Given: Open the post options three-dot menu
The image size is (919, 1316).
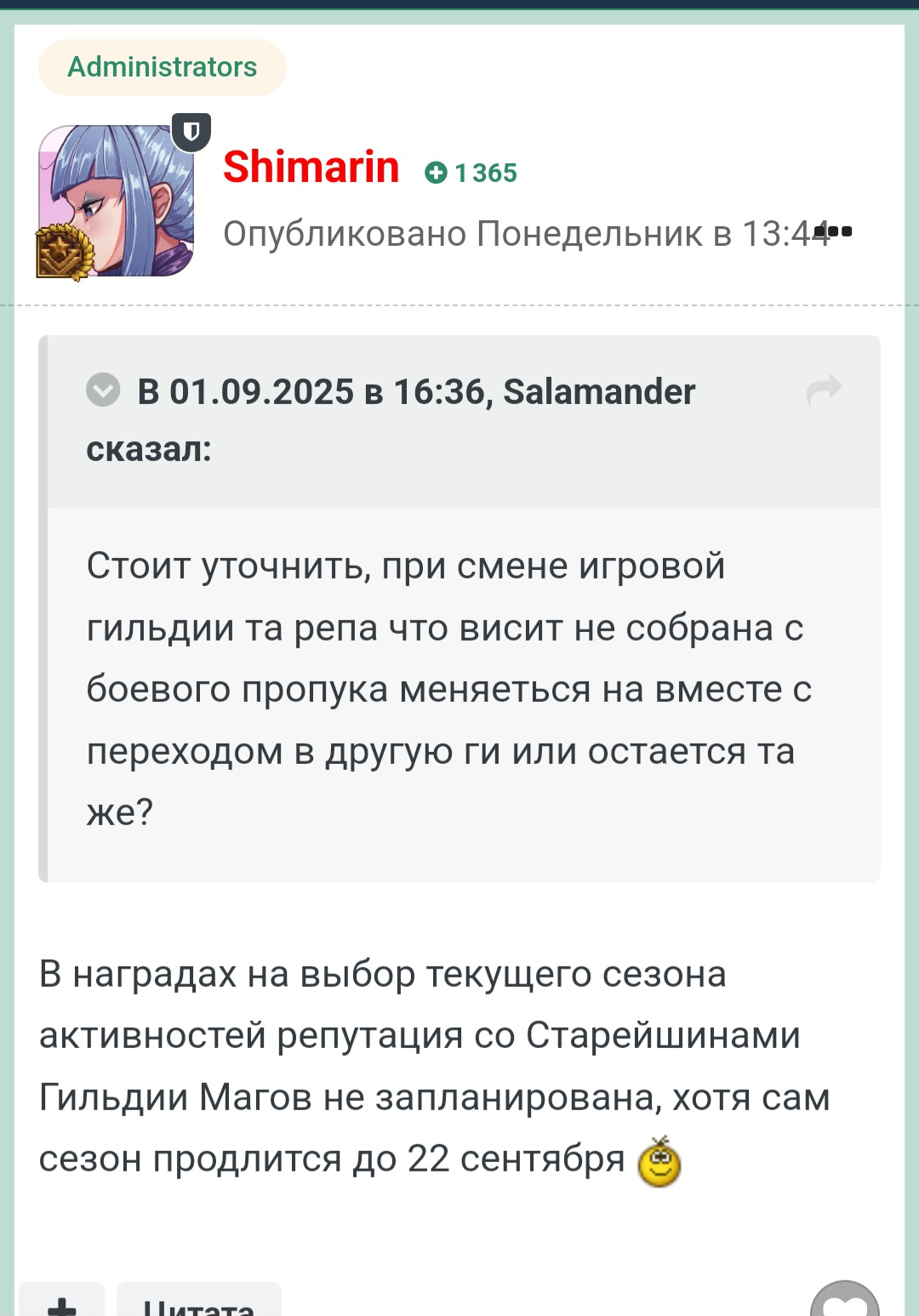Looking at the screenshot, I should point(834,231).
